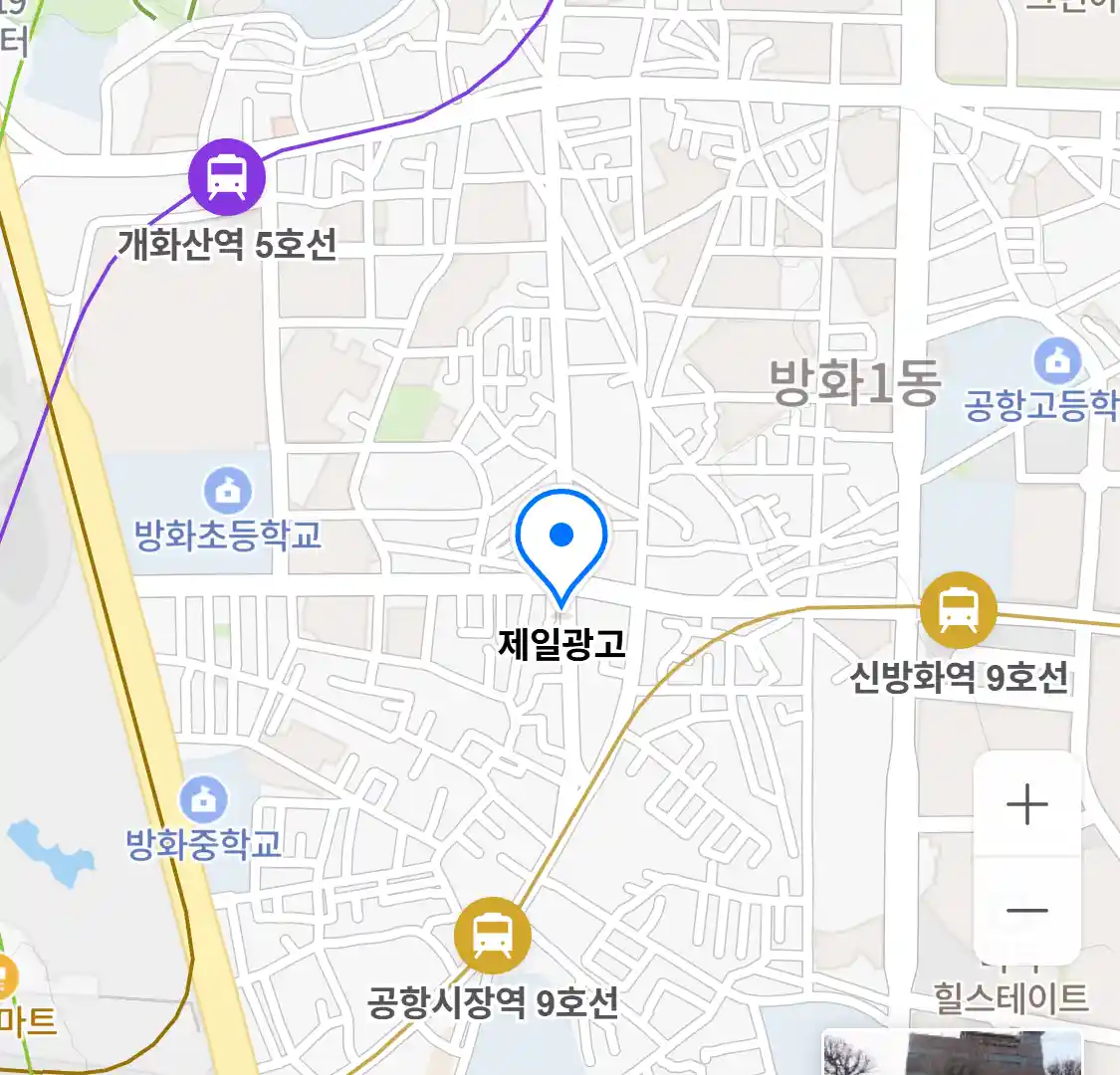The height and width of the screenshot is (1075, 1120).
Task: Select 방화중학교 school marker
Action: tap(204, 799)
